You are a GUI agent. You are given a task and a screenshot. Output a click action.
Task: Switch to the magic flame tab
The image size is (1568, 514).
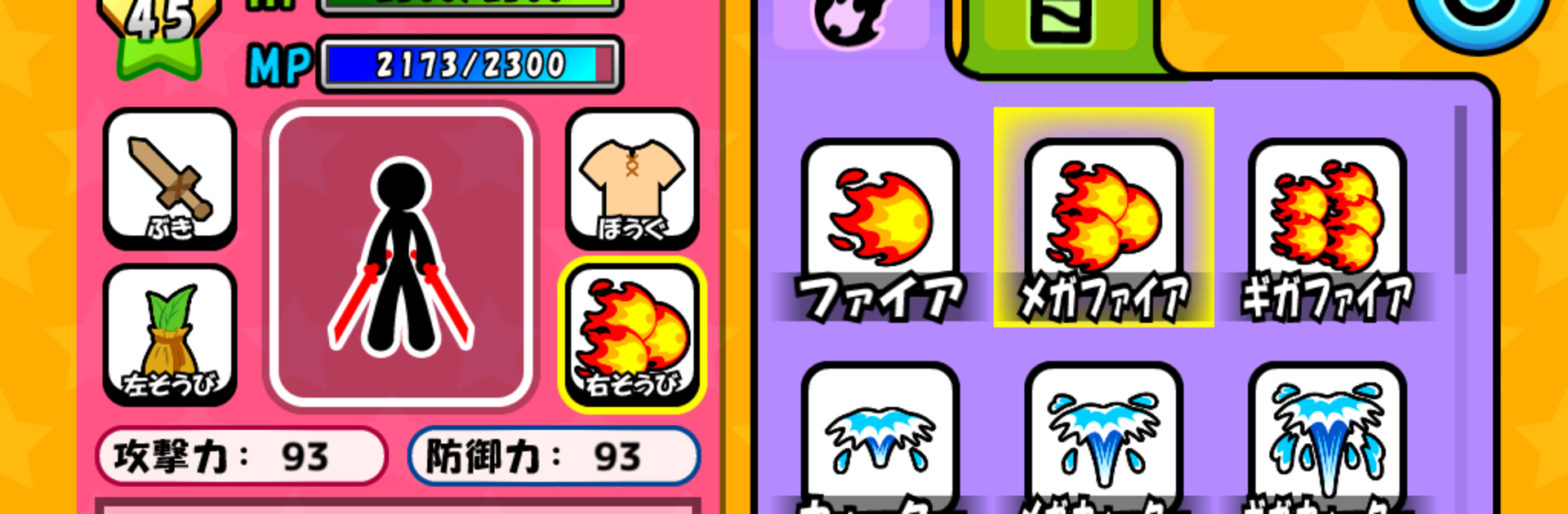[850, 20]
